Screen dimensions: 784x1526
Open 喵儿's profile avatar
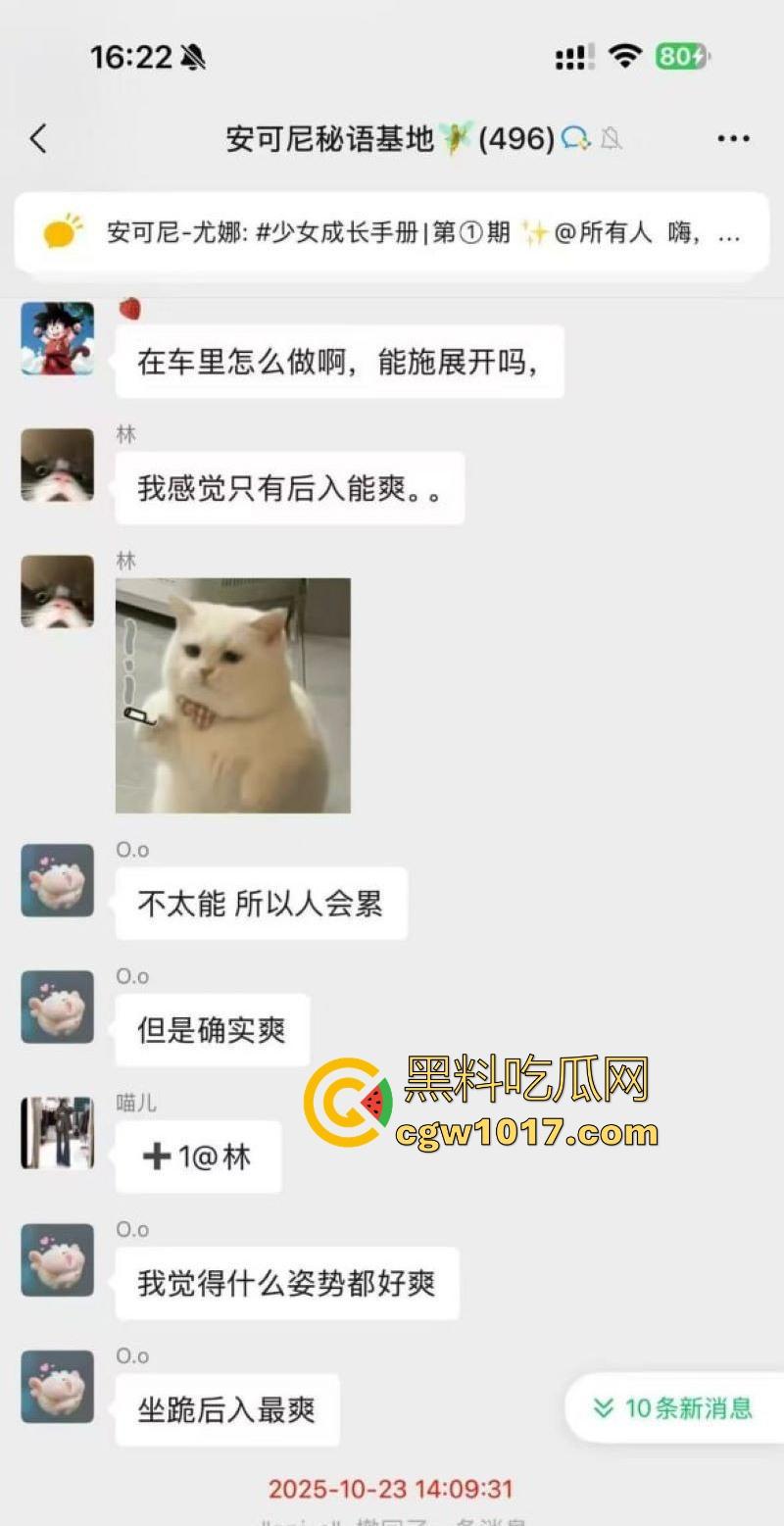(58, 1132)
